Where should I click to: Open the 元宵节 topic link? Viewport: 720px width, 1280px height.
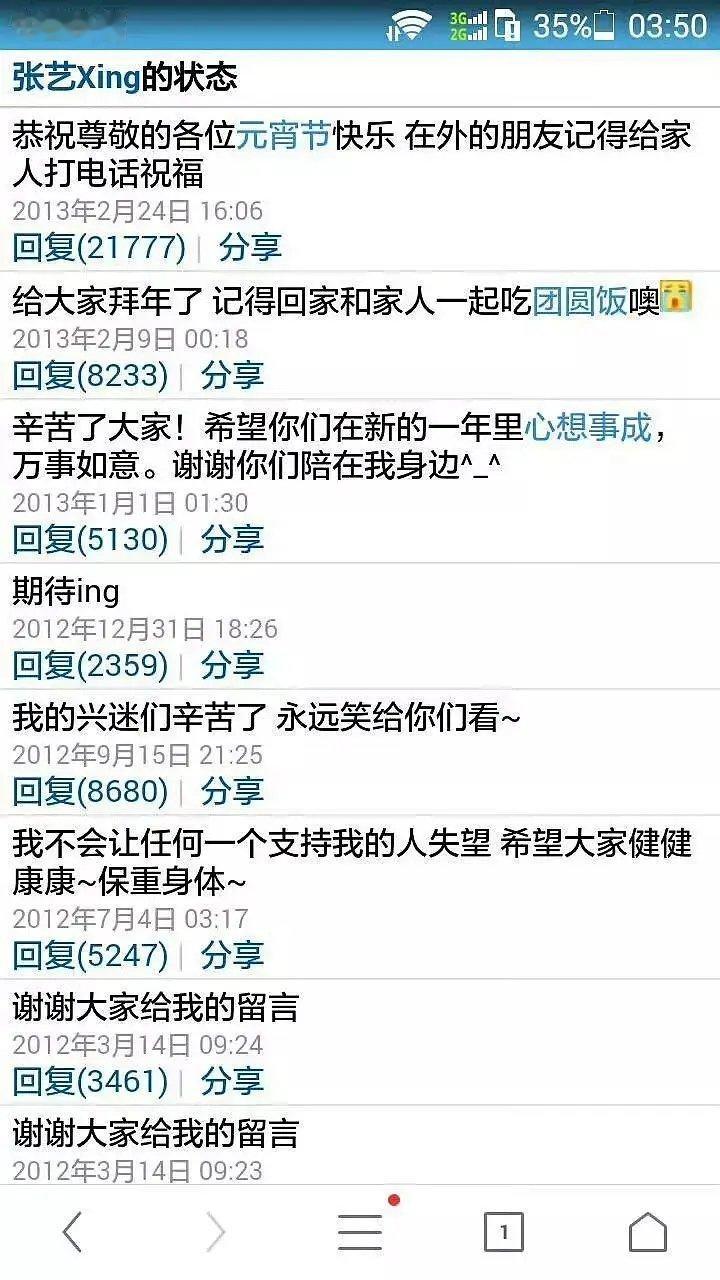(283, 136)
